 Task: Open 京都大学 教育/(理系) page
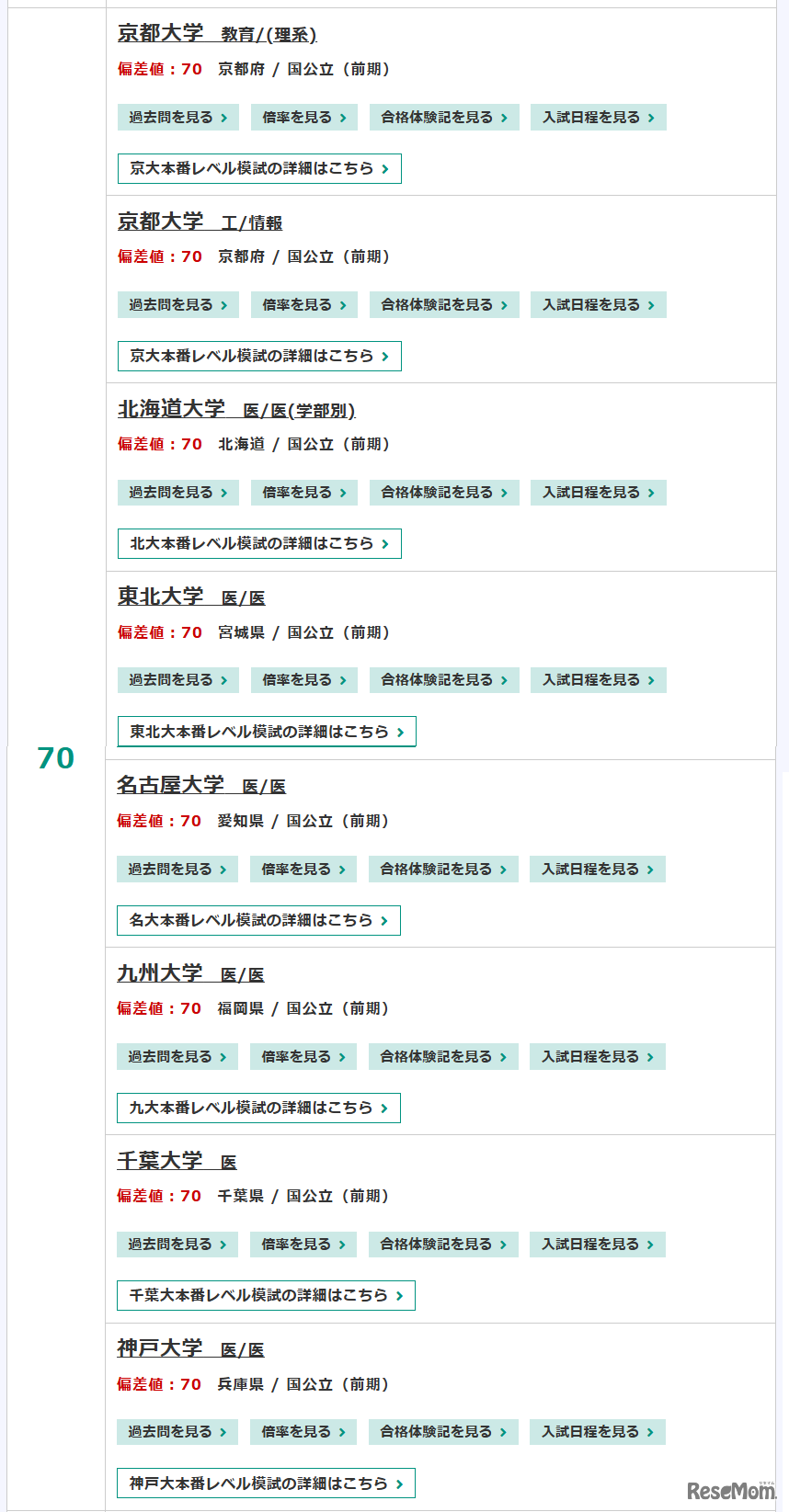pos(216,33)
